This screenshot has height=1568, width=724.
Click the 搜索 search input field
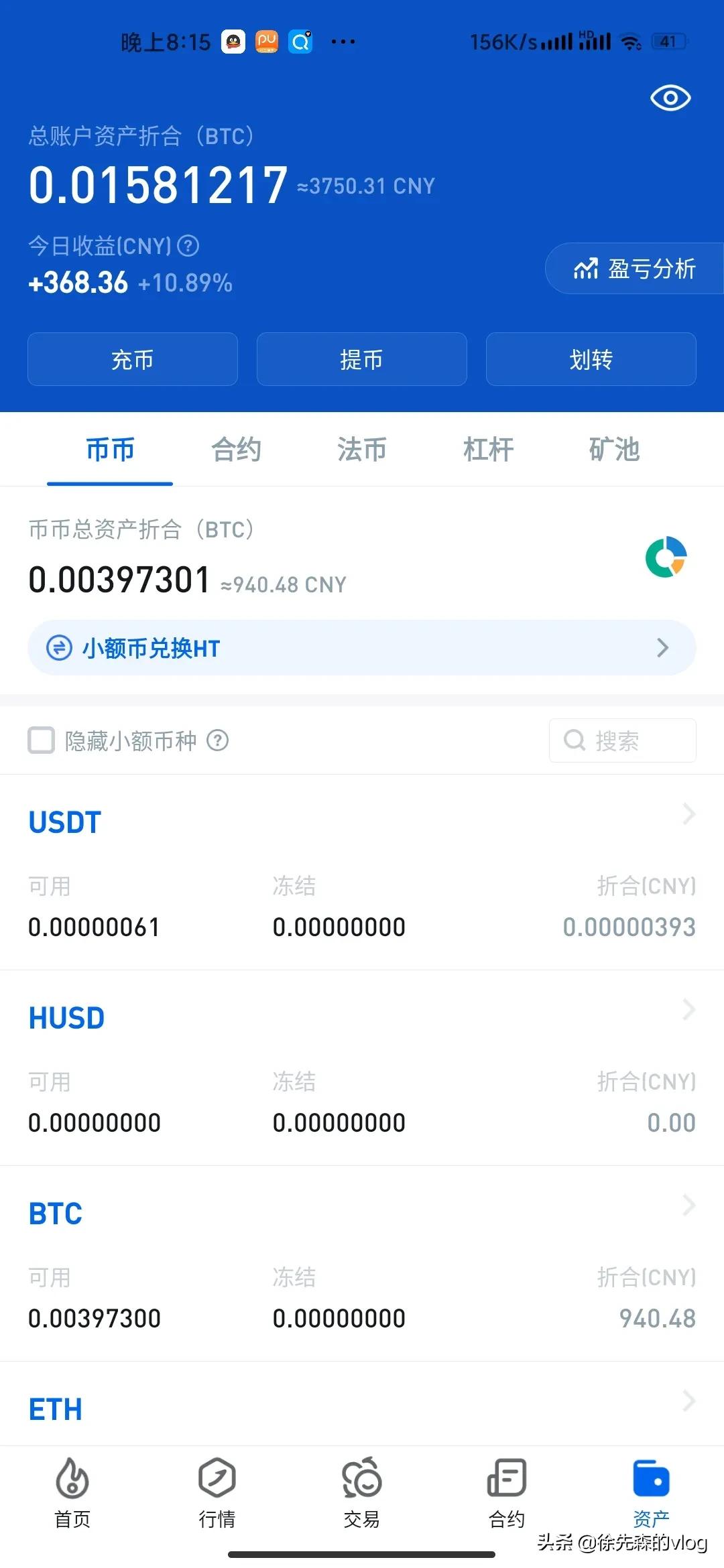(x=623, y=740)
